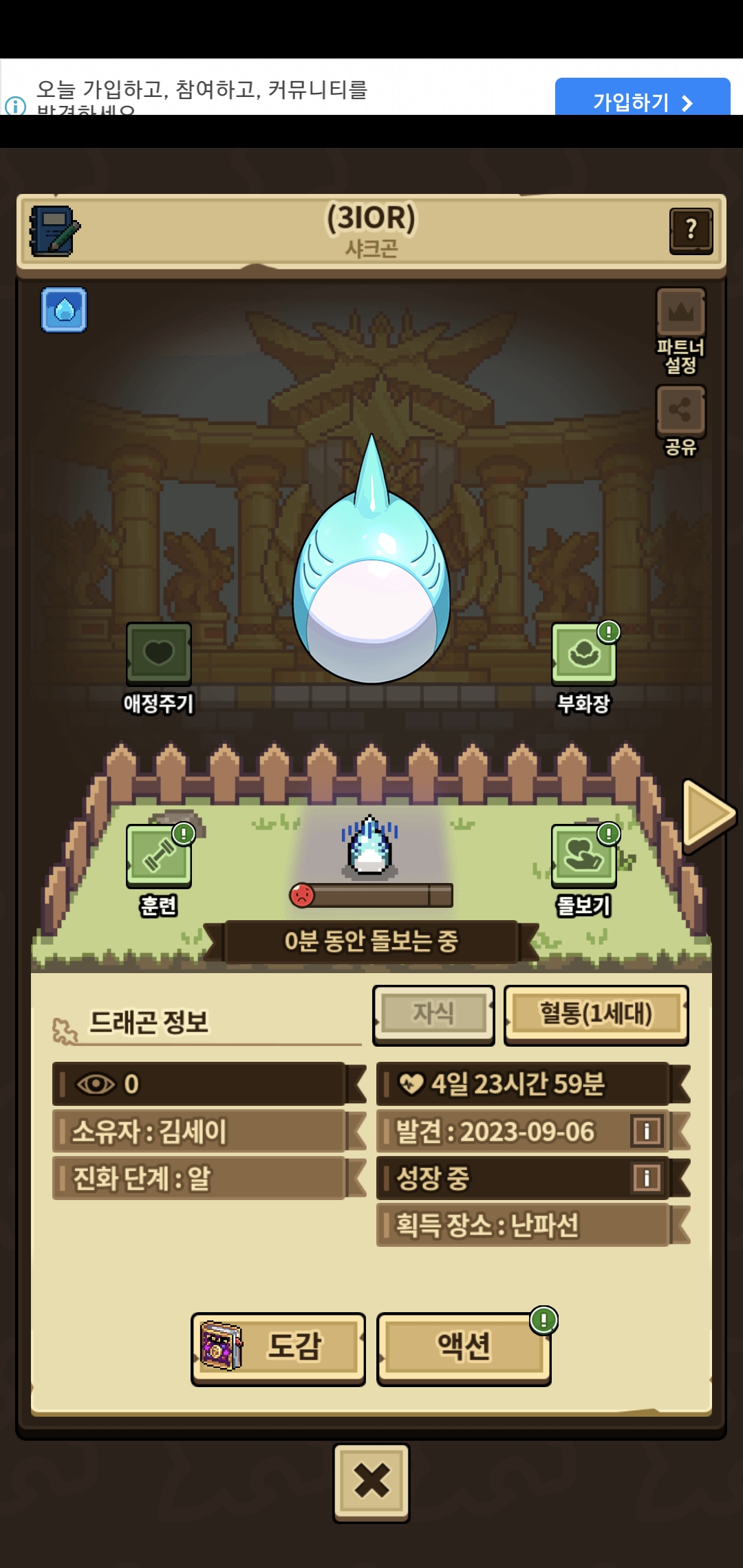The height and width of the screenshot is (1568, 743).
Task: Tap the water element icon
Action: 64,310
